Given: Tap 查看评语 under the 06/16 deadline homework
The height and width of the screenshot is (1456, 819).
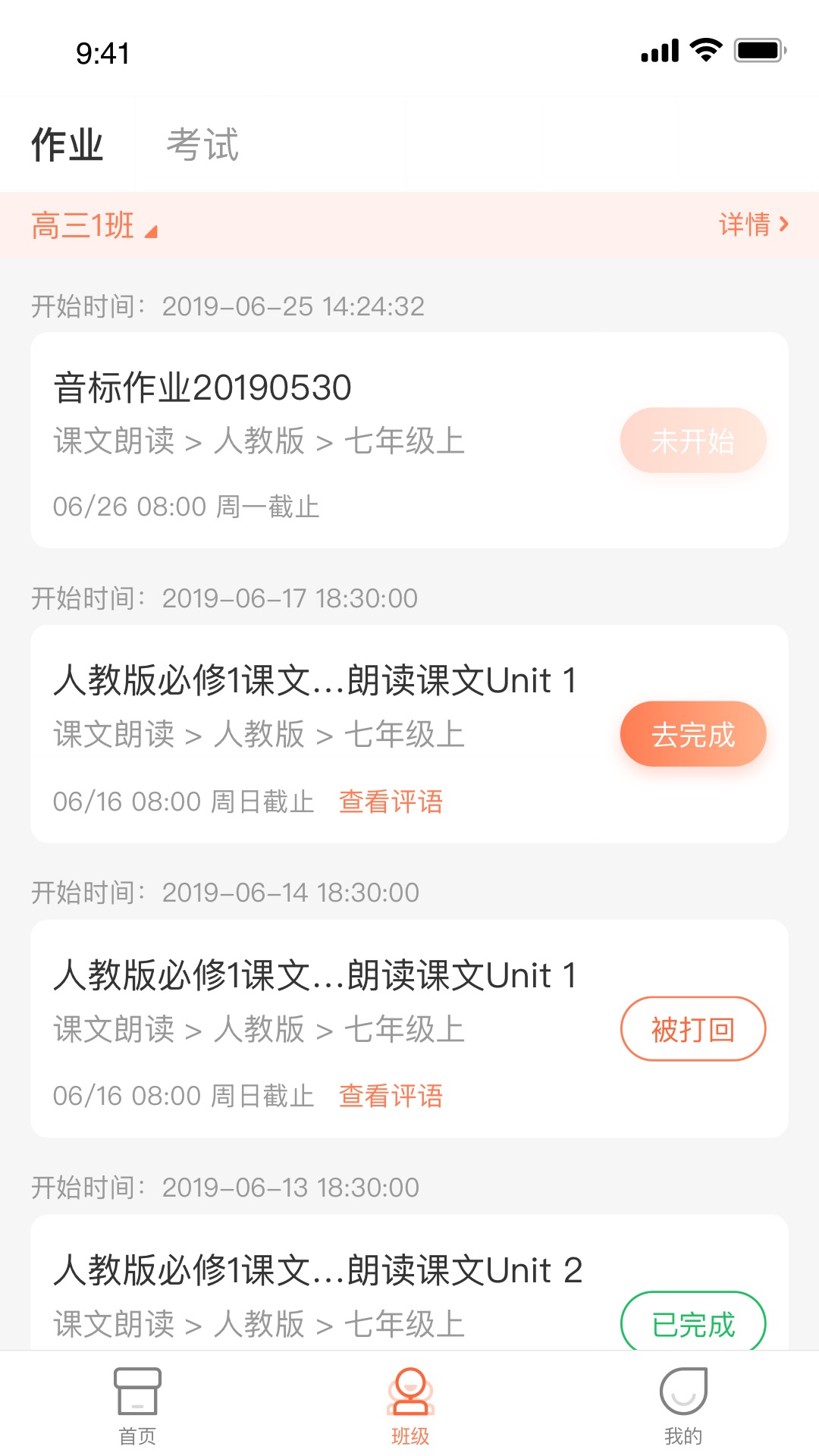Looking at the screenshot, I should point(392,802).
